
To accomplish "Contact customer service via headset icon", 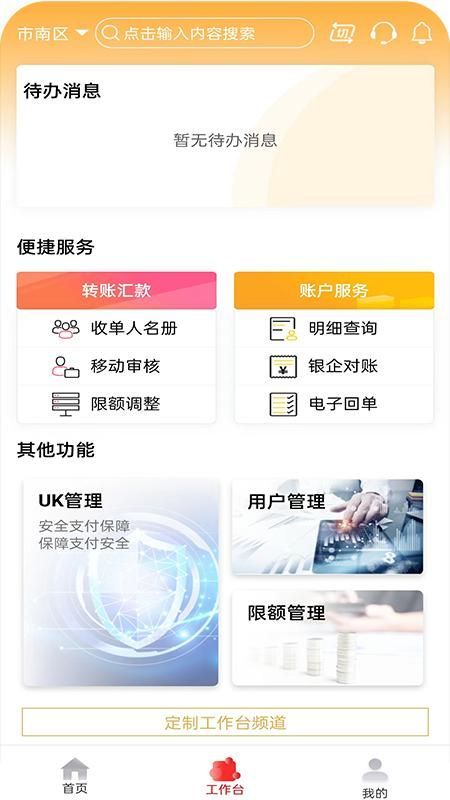I will (383, 33).
